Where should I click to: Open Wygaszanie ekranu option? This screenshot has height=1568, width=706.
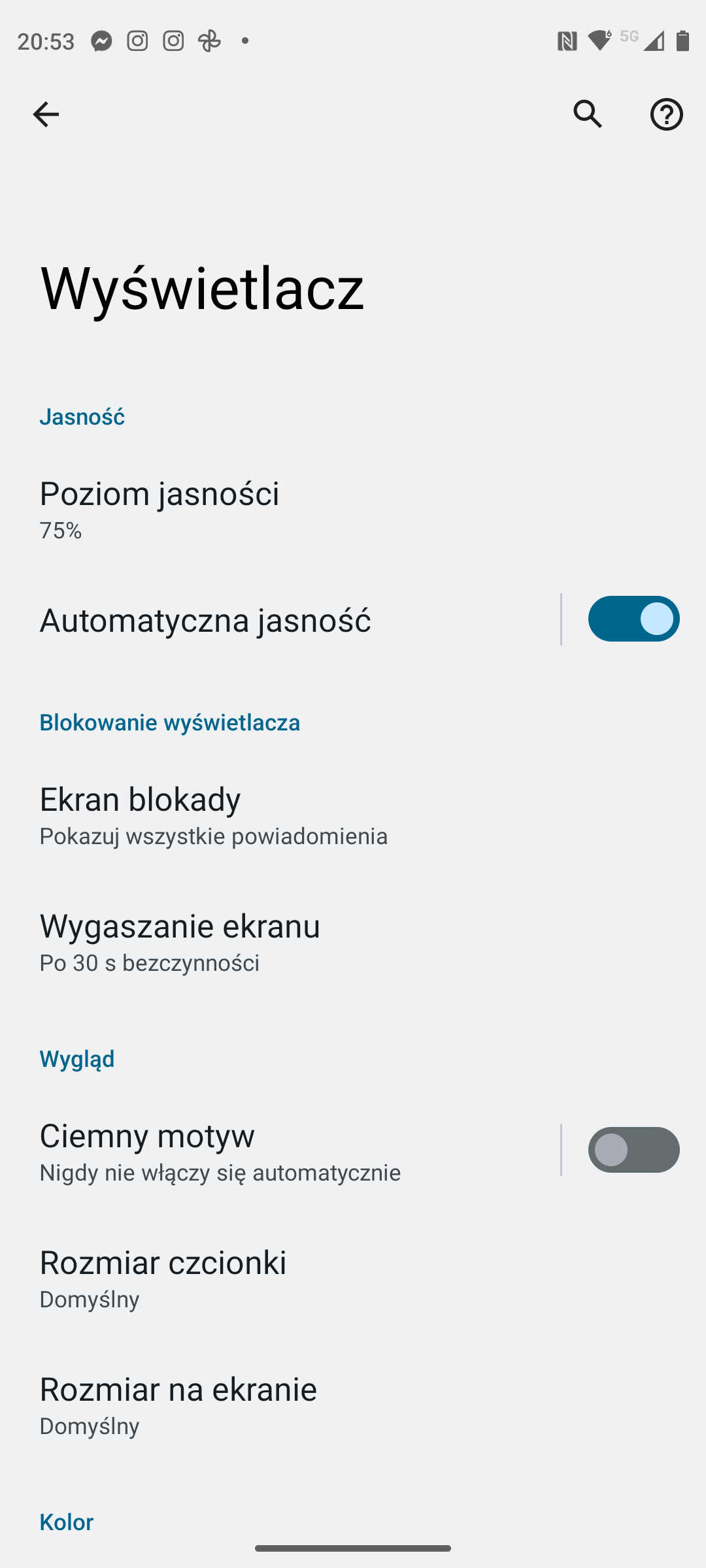pos(353,942)
